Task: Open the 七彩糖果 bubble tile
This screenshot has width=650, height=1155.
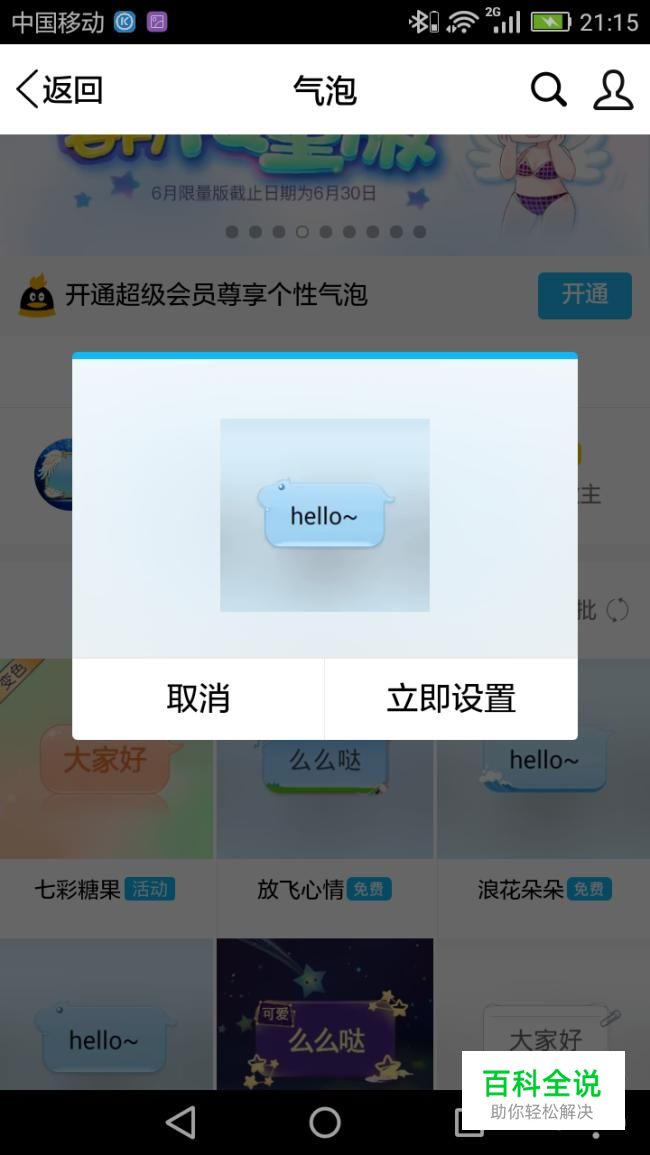Action: click(x=106, y=796)
